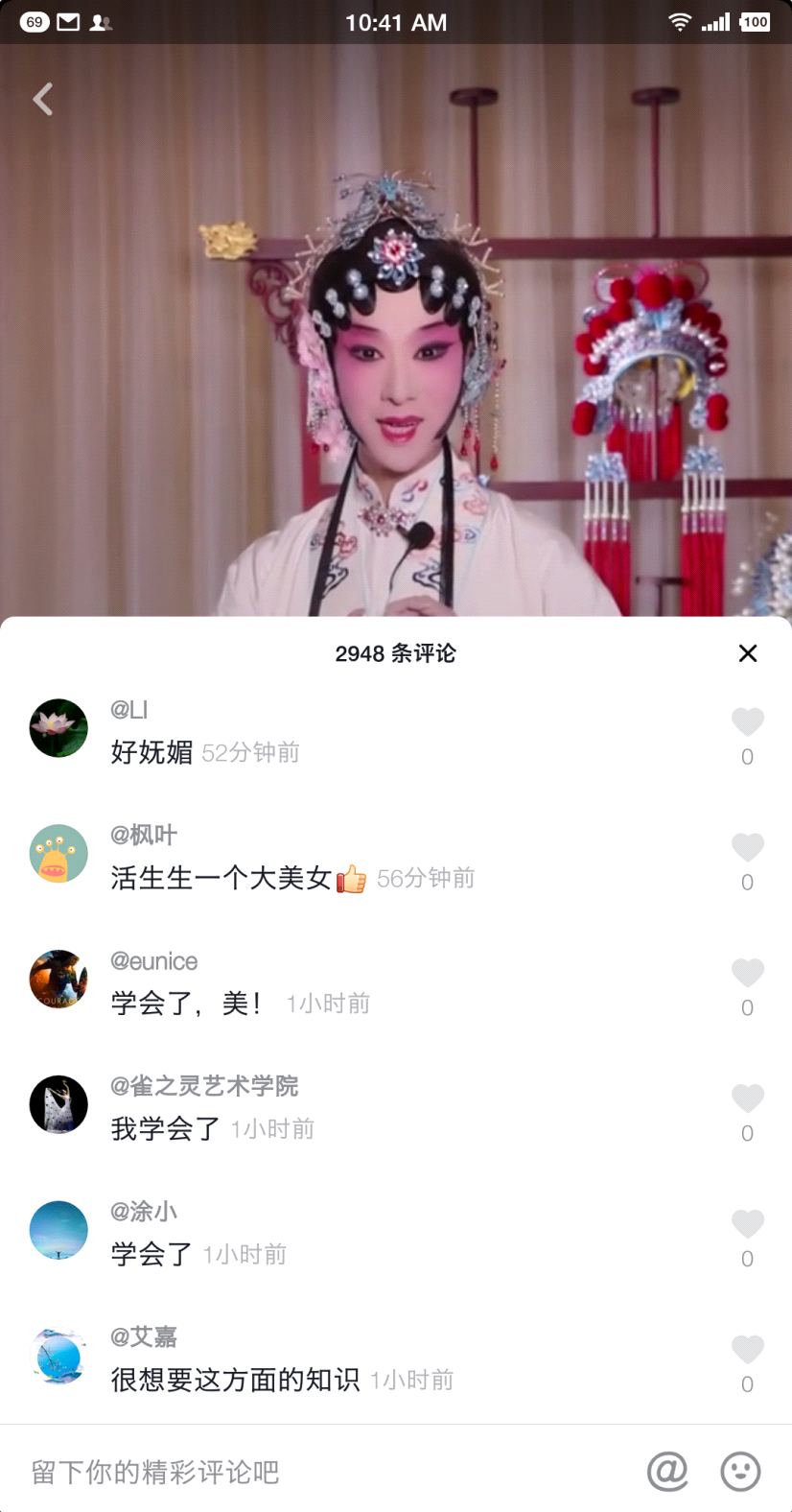Like the comment by @LI
The image size is (792, 1512).
pos(747,722)
